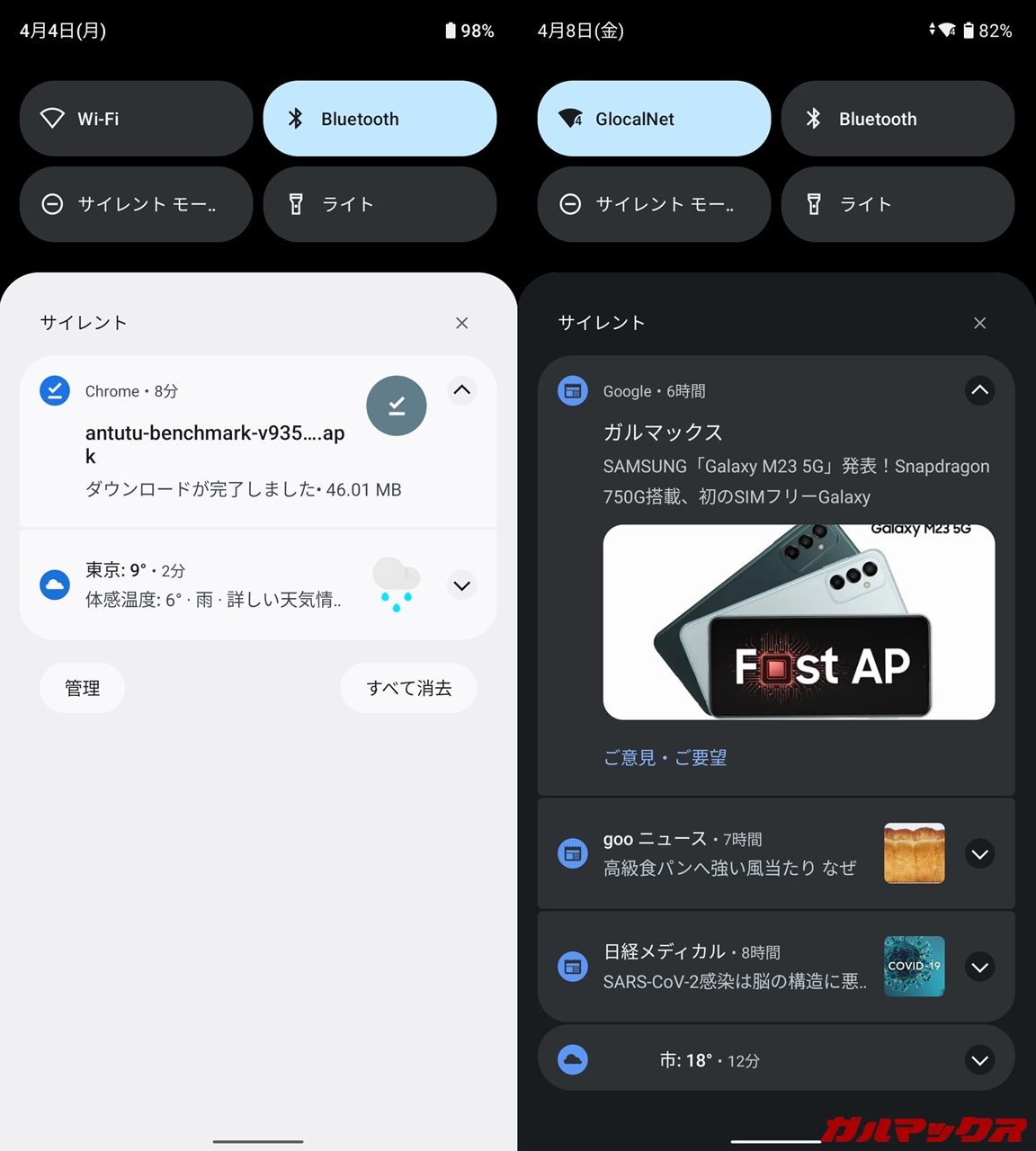Open the ご意見・ご要望 feedback link
Viewport: 1036px width, 1151px height.
click(x=665, y=758)
